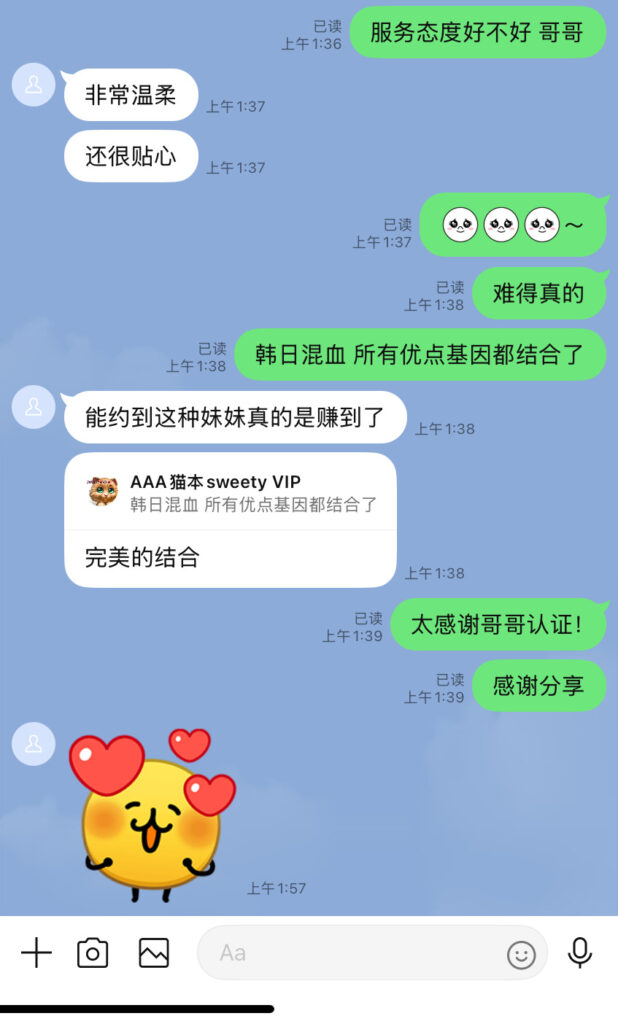This screenshot has height=1024, width=618.
Task: Open sender's avatar beside 非常温柔 message
Action: coord(33,85)
